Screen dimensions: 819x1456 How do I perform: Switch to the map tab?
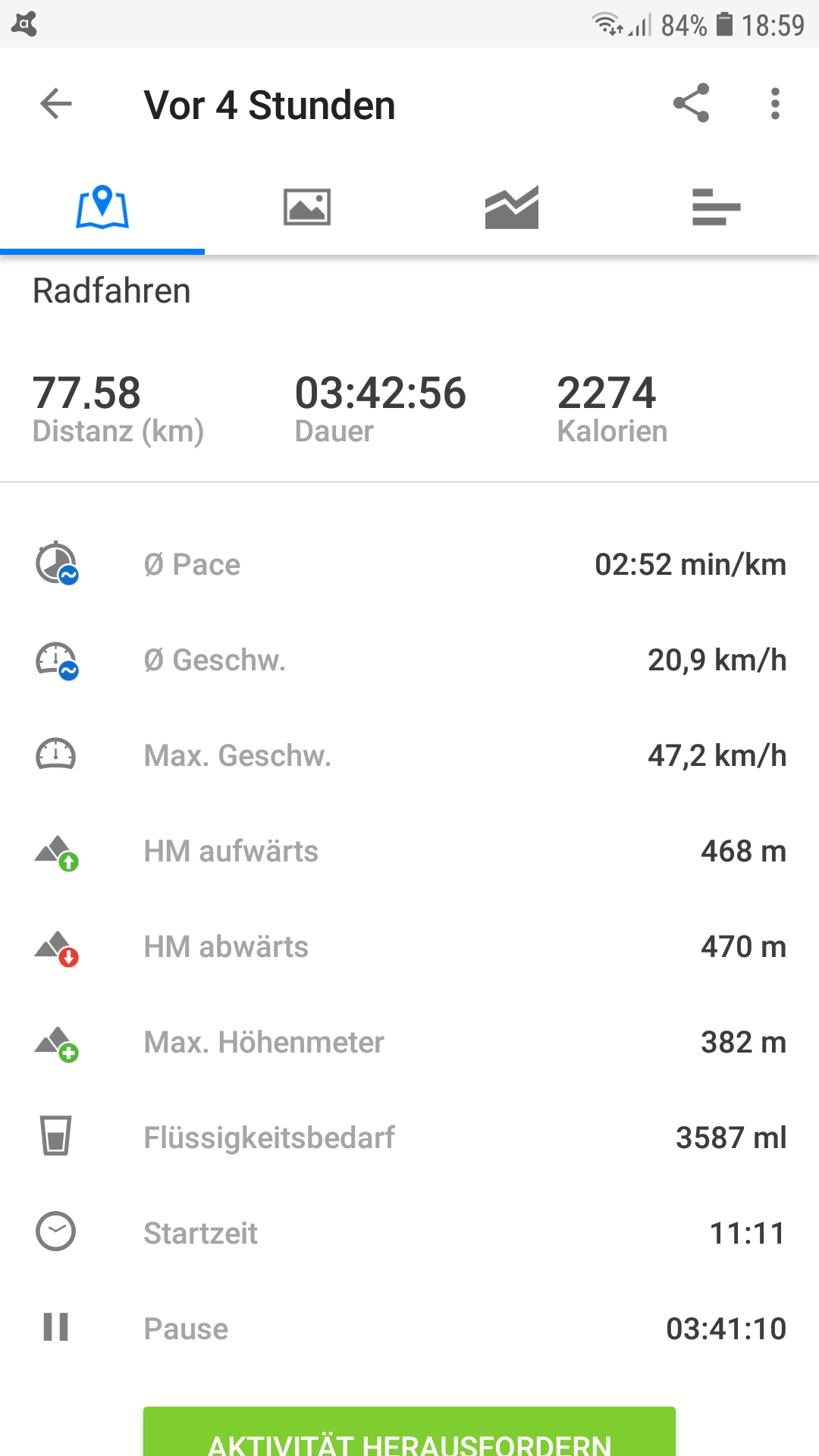(x=102, y=207)
